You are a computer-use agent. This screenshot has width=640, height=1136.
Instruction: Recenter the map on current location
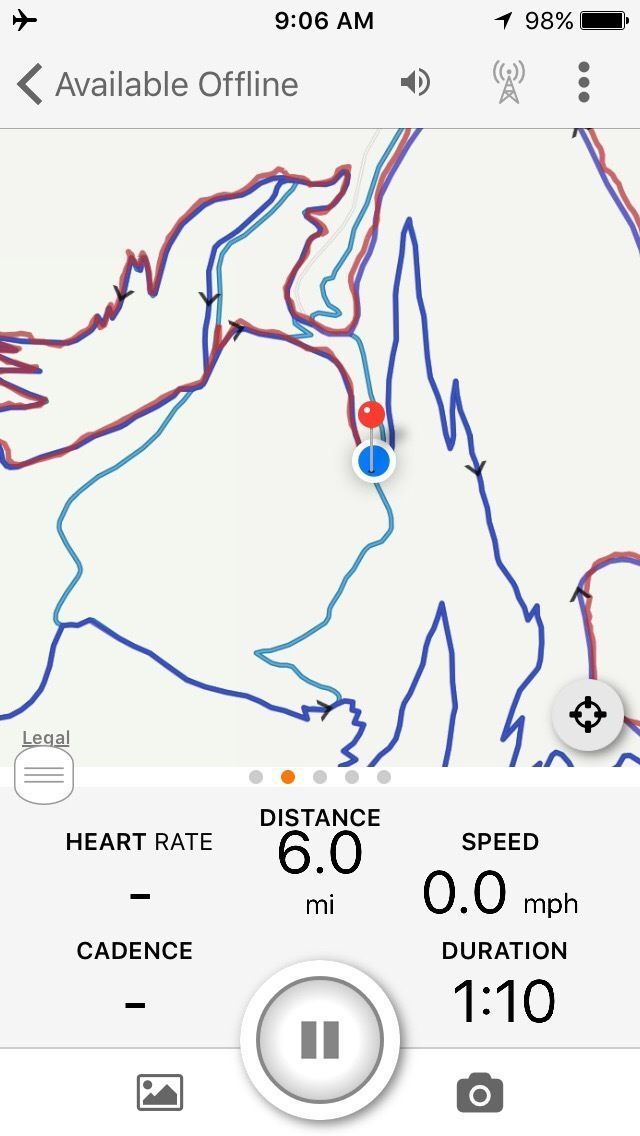pyautogui.click(x=587, y=715)
